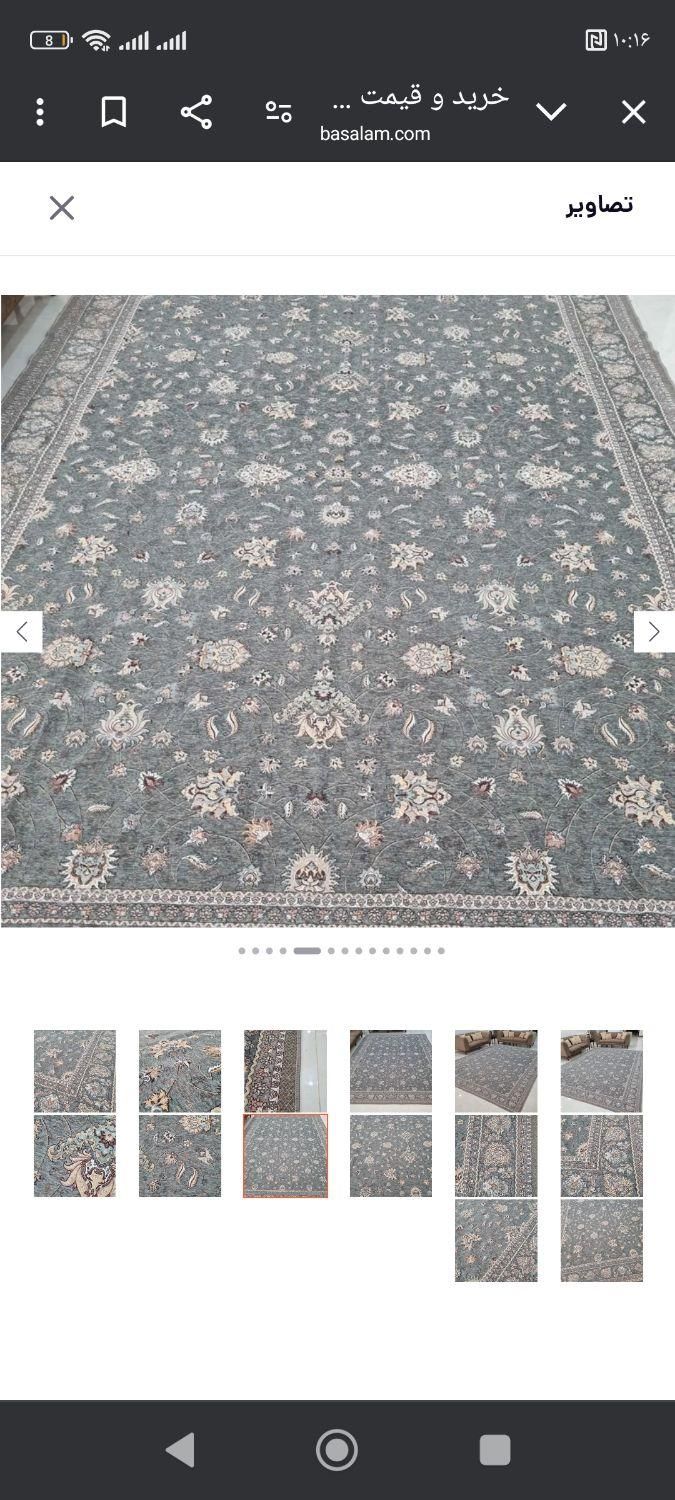Close the تصاویر image gallery

[62, 208]
